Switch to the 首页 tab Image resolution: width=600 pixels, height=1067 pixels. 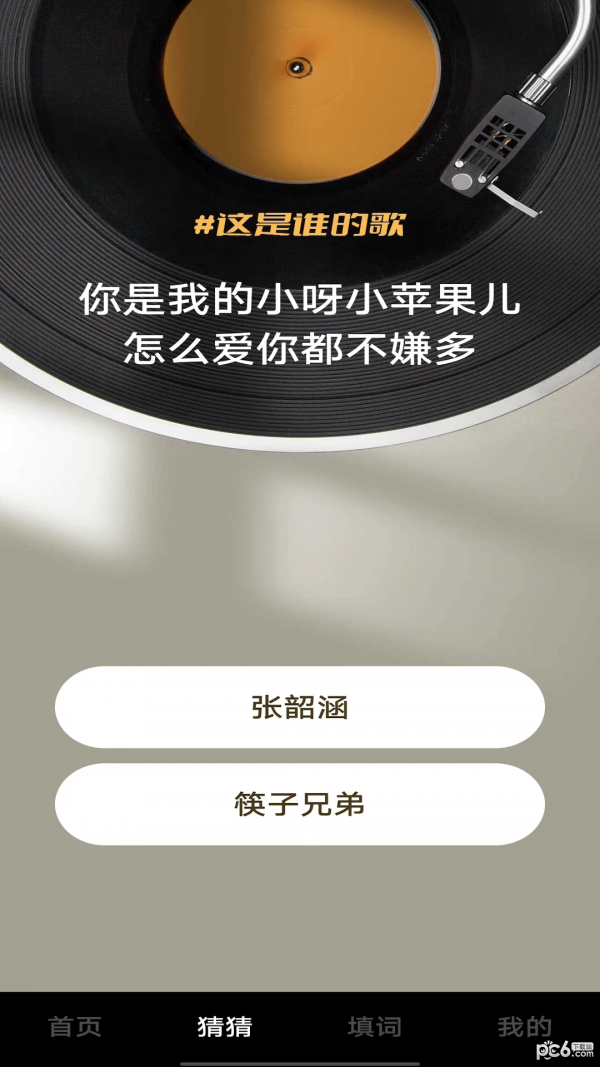coord(75,1026)
